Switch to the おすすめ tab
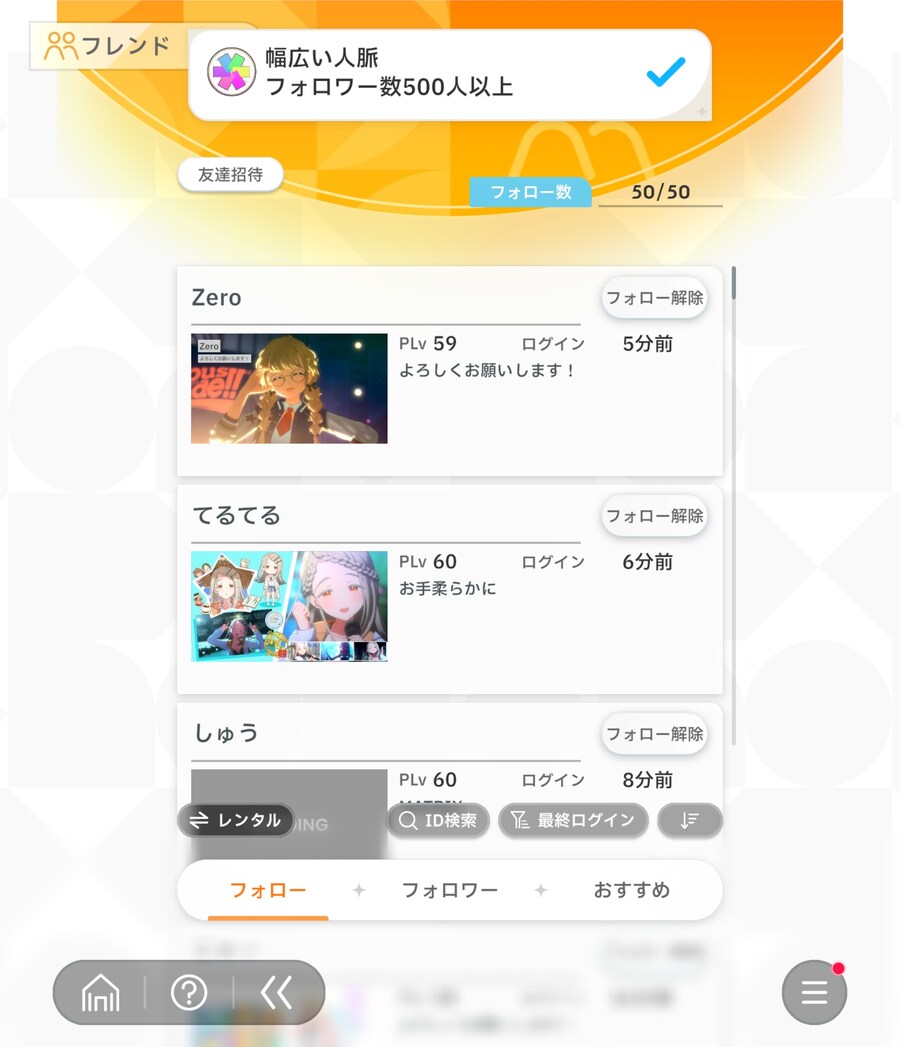The image size is (900, 1047). (631, 890)
